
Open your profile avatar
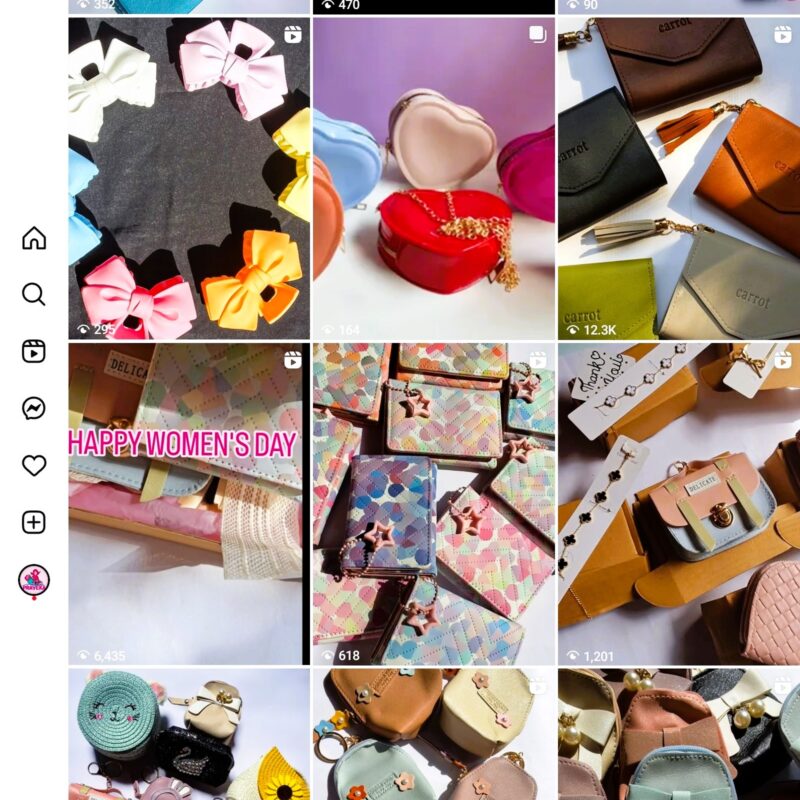click(x=34, y=581)
